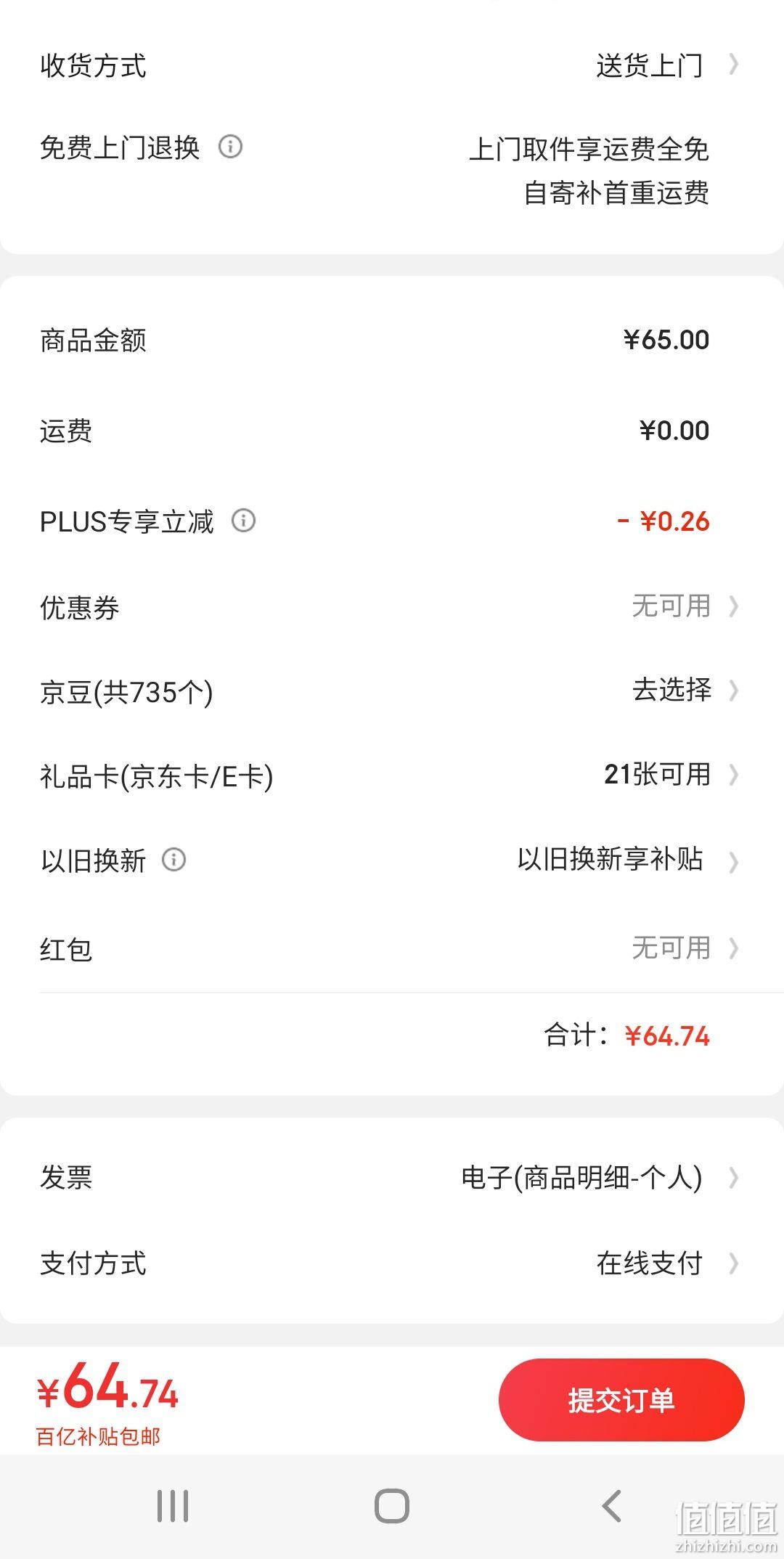Show PLUS专享立减 discount details
The width and height of the screenshot is (784, 1559).
tap(243, 521)
